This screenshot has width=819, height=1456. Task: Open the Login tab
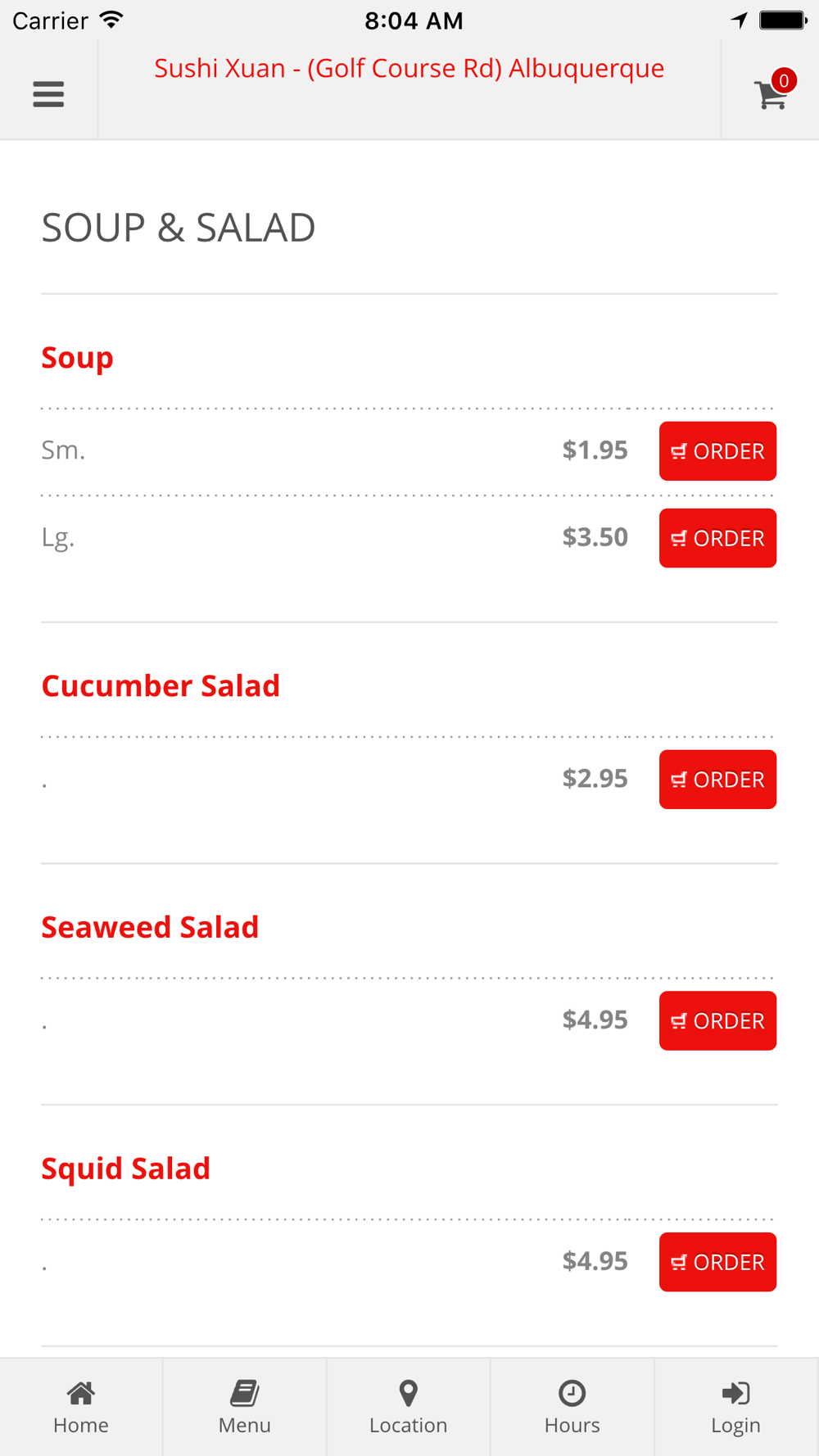point(736,1408)
